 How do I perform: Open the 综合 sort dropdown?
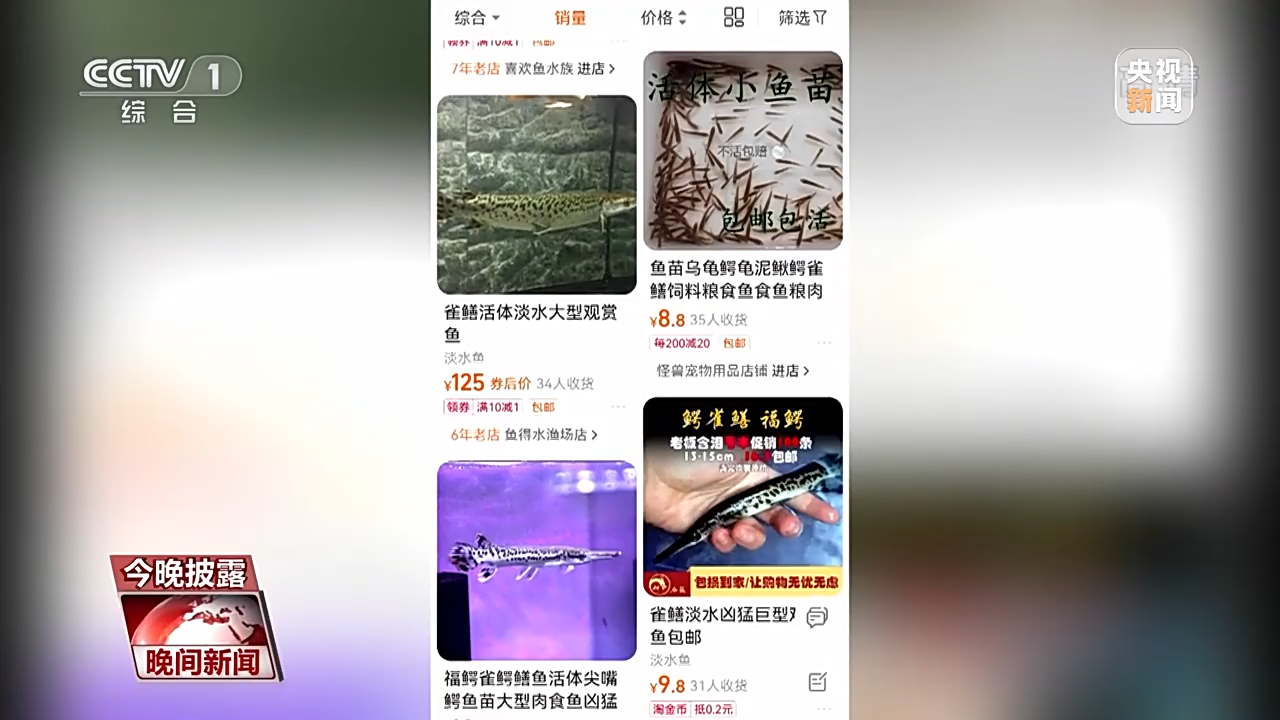[477, 17]
